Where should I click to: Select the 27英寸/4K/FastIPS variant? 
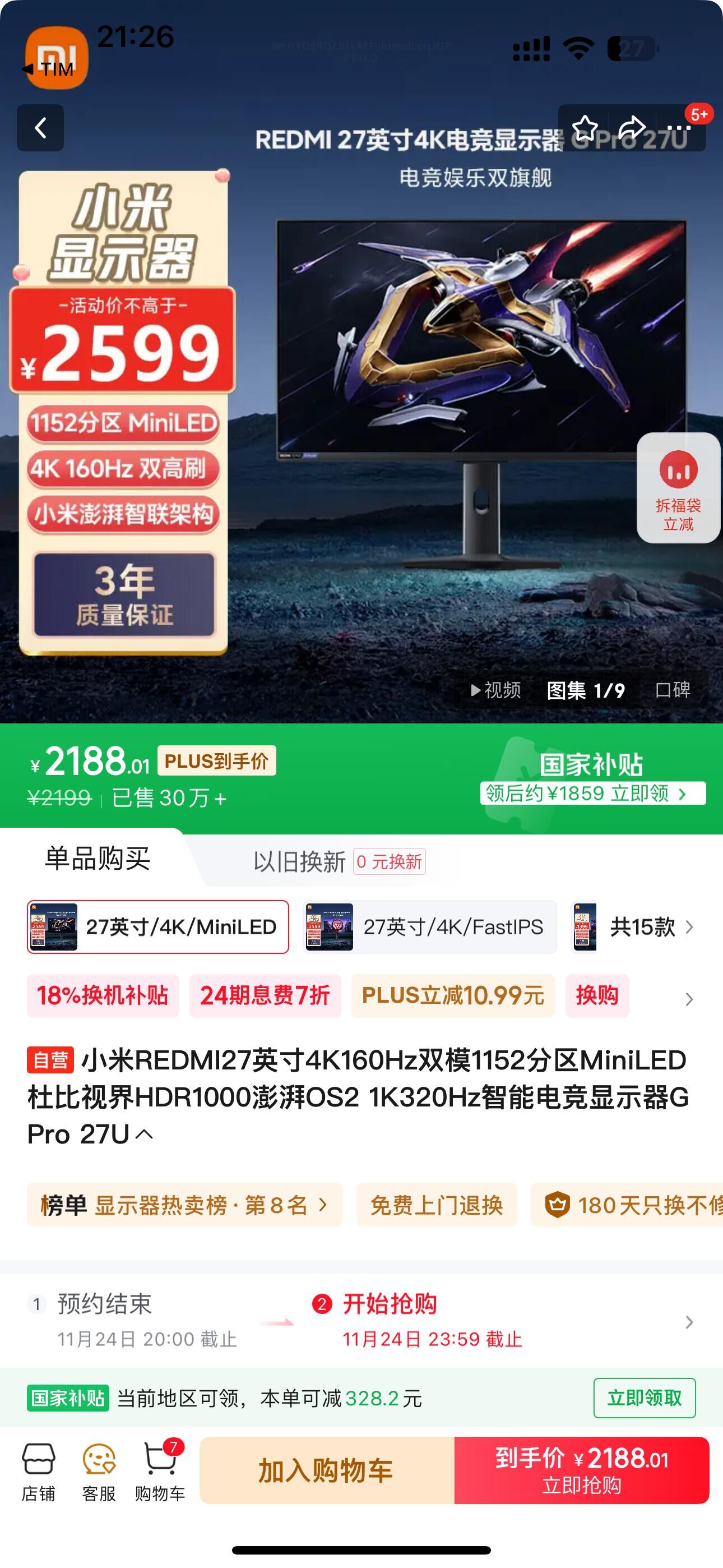click(430, 926)
